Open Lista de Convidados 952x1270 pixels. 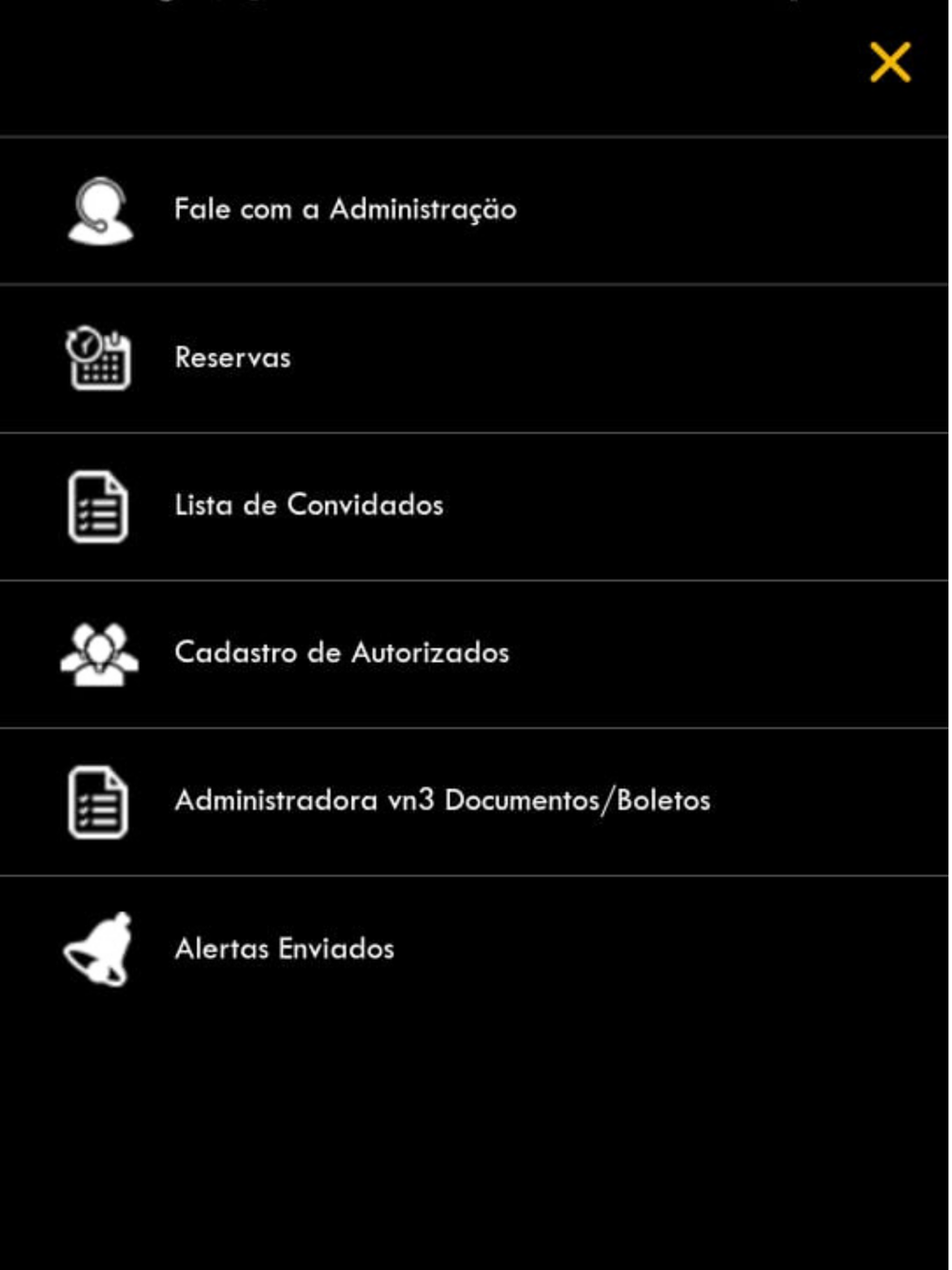(x=308, y=506)
